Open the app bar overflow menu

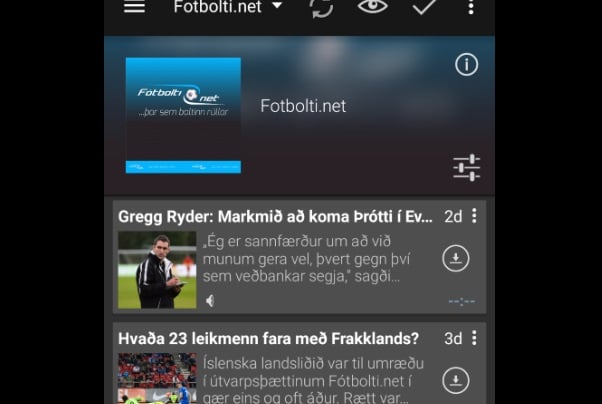click(471, 8)
